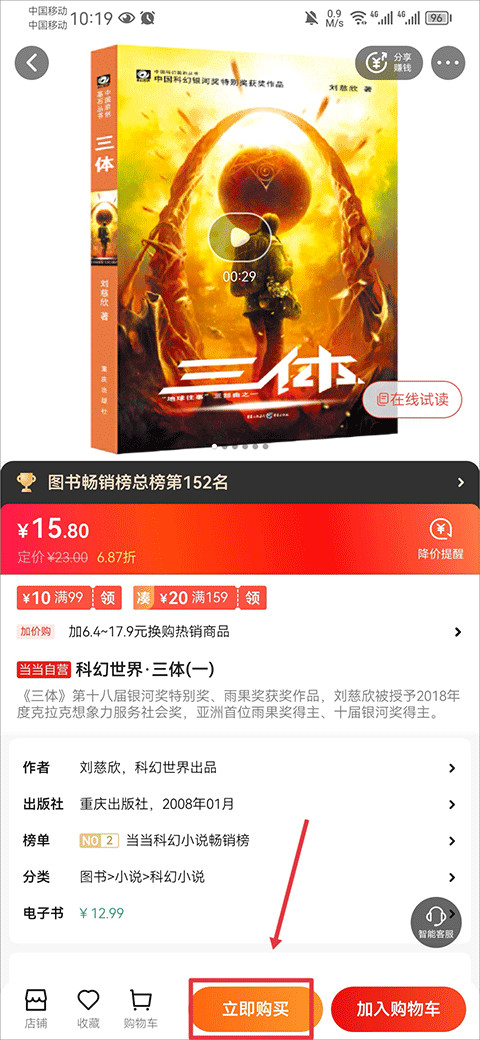Open the 作者 刘慈欣 row
The height and width of the screenshot is (1040, 480).
[x=240, y=768]
